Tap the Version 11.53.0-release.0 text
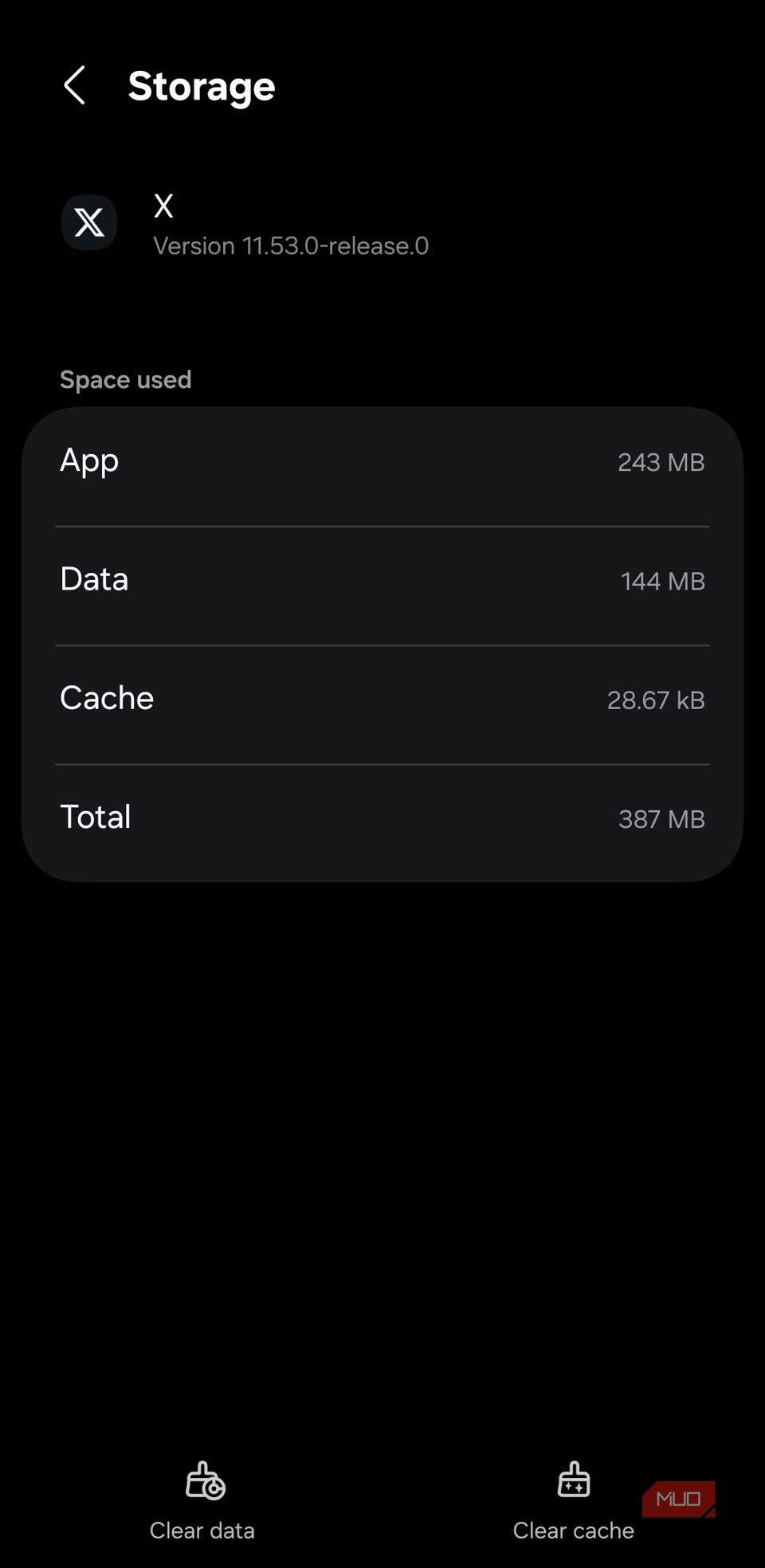This screenshot has width=765, height=1568. (x=291, y=245)
